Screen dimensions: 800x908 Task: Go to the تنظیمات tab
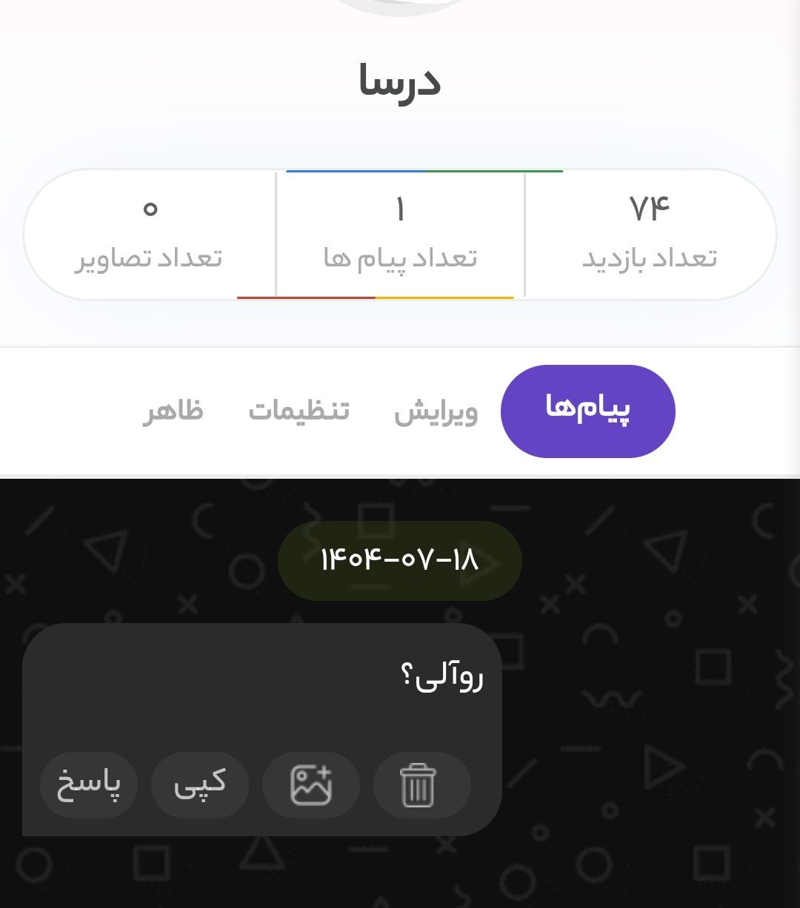(299, 411)
